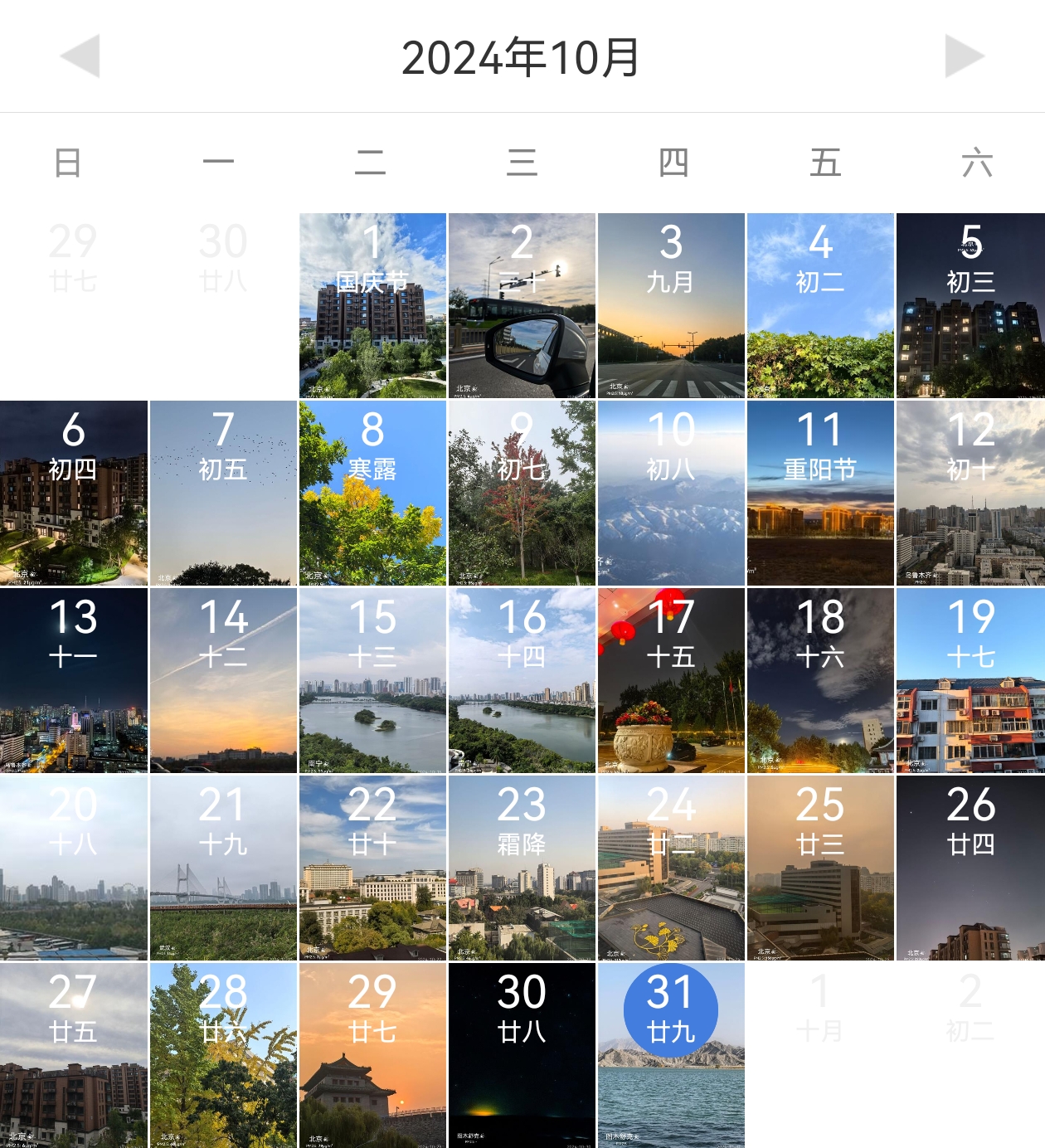The width and height of the screenshot is (1045, 1148).
Task: Jump to November 2 greyed date
Action: tap(970, 1007)
